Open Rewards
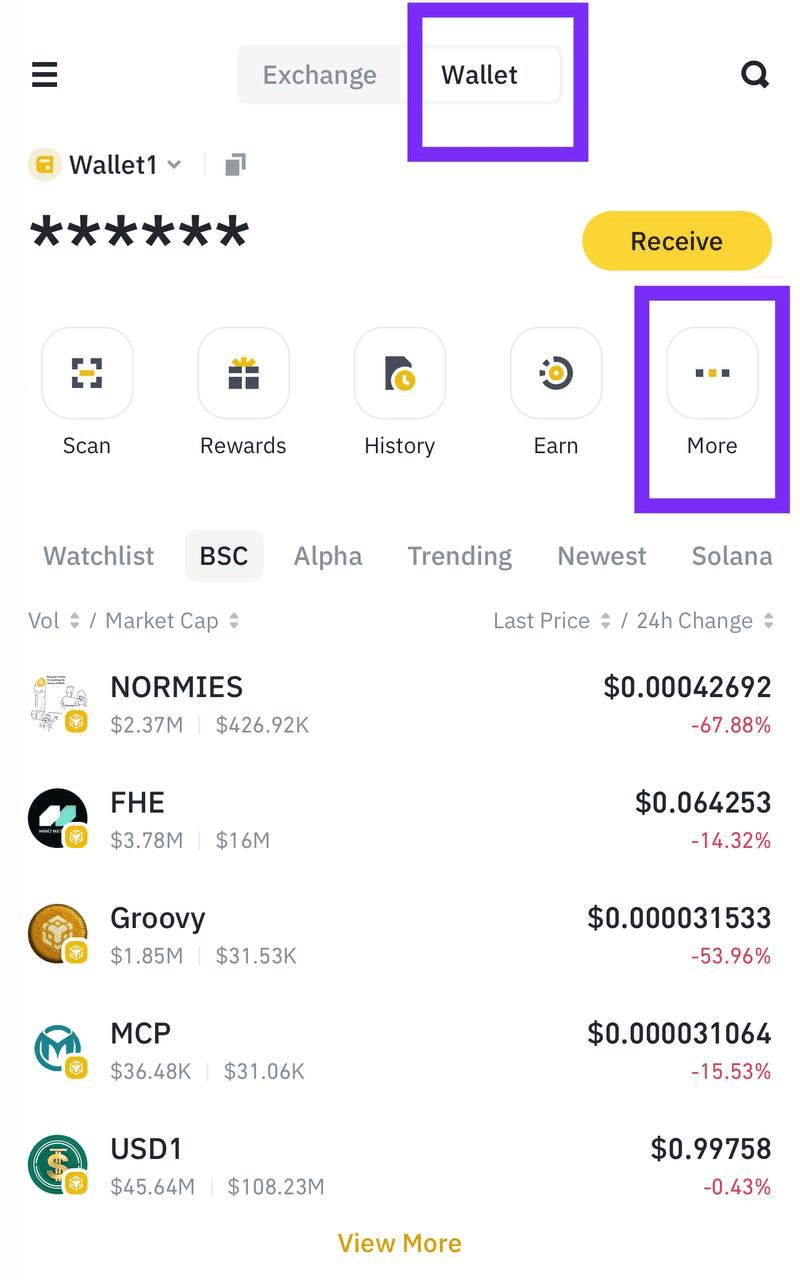 [243, 374]
